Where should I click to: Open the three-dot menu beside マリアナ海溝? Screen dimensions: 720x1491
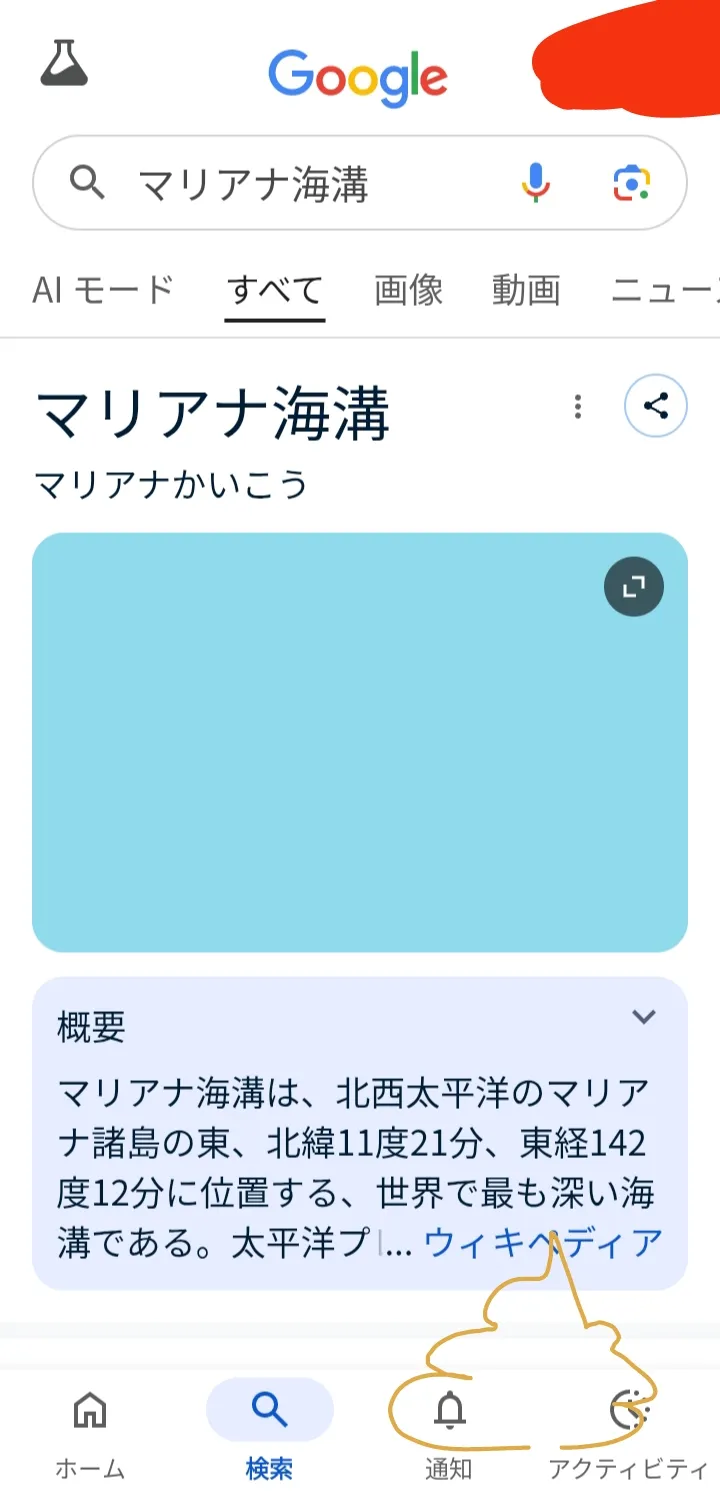pos(577,407)
